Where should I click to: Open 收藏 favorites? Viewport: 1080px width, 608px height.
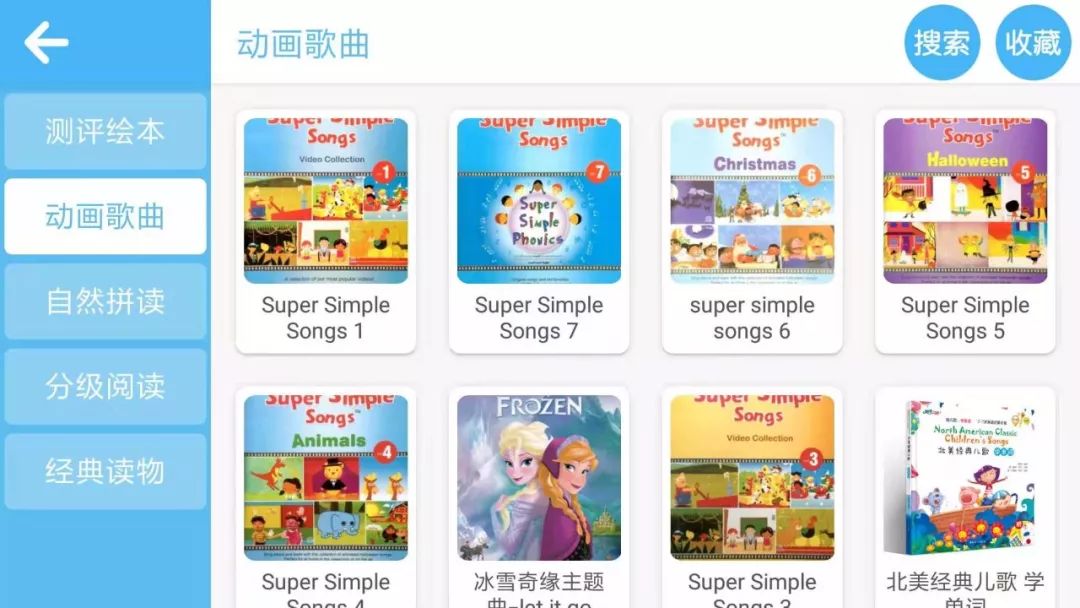pyautogui.click(x=1032, y=42)
